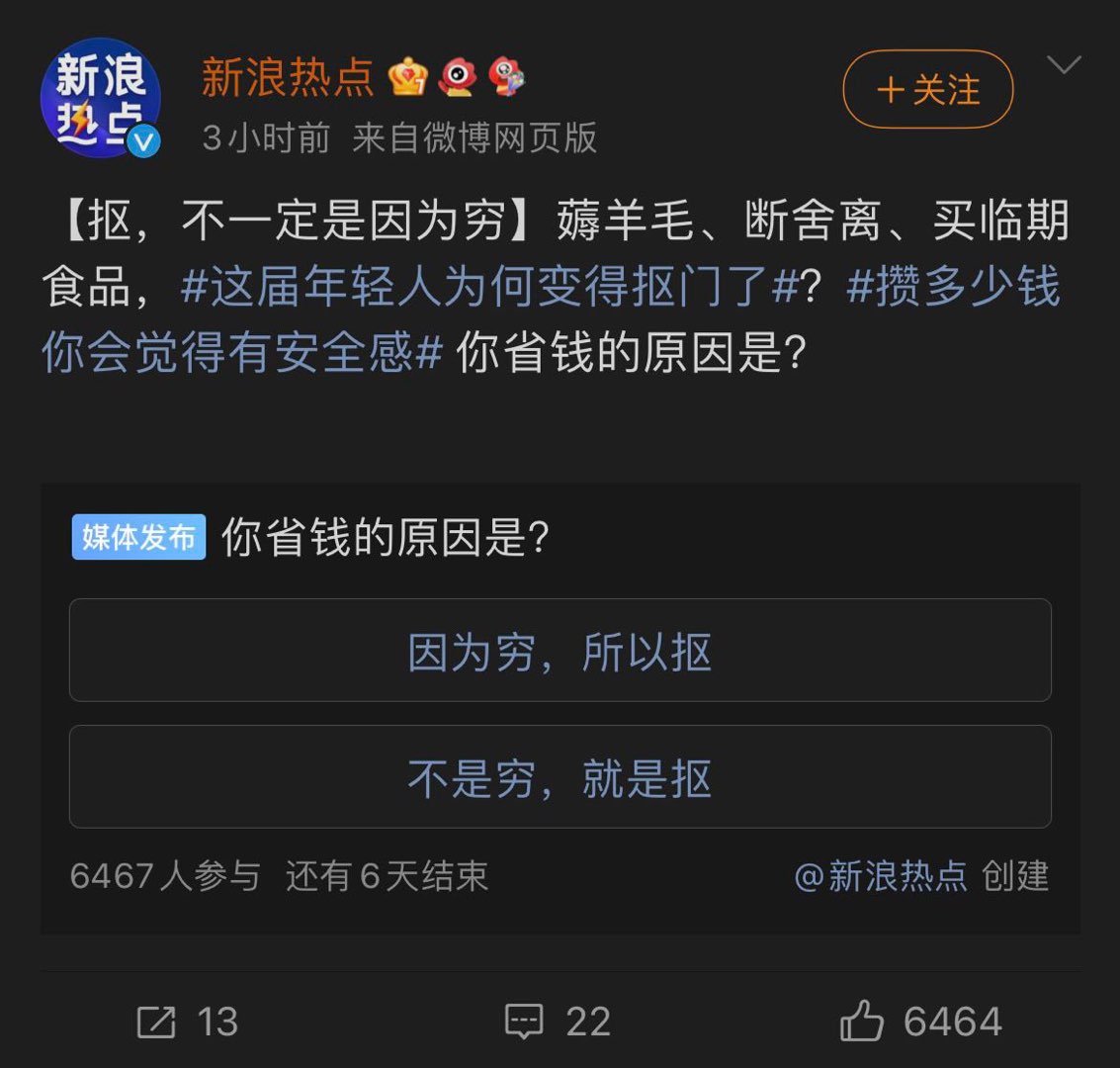
Task: Vote for 因为穷，所以抠
Action: tap(560, 652)
